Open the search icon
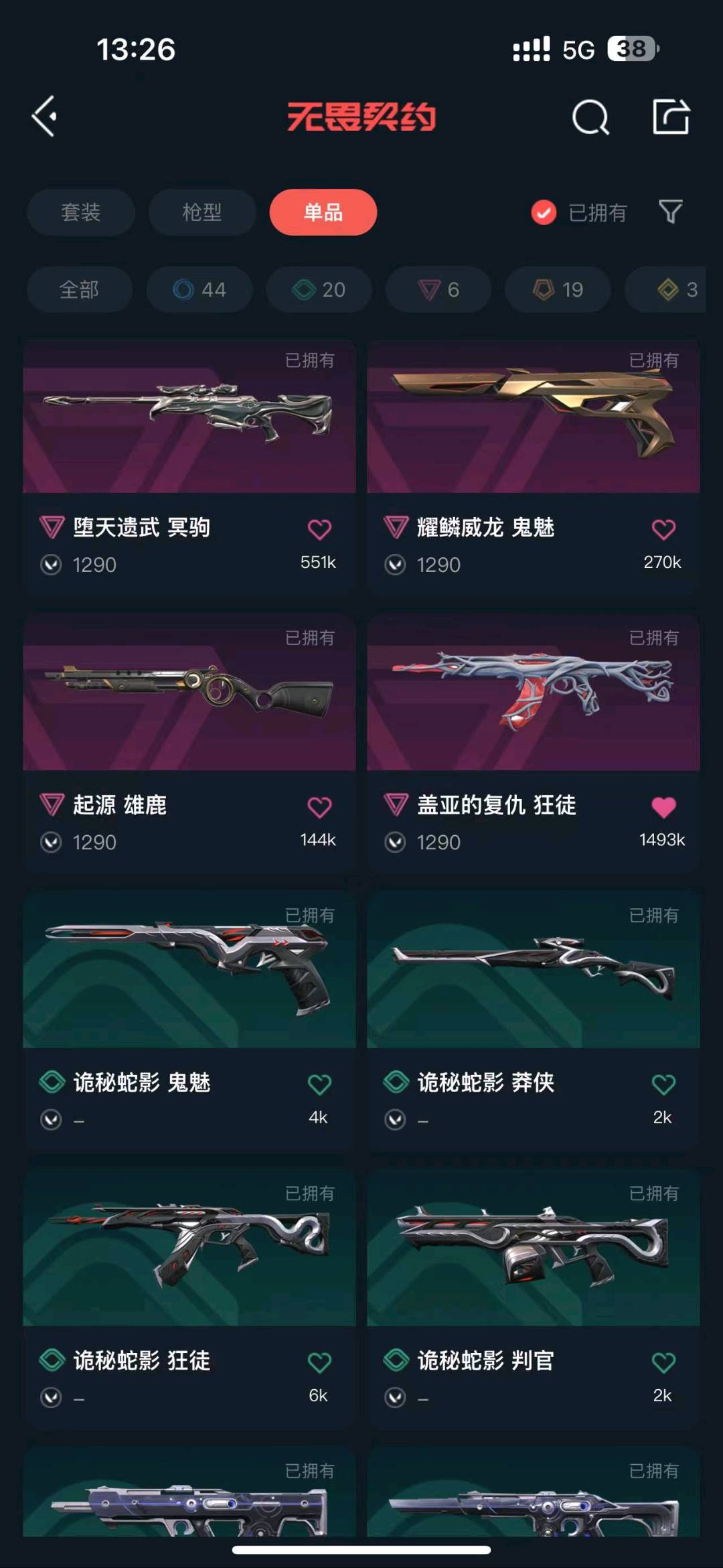This screenshot has width=723, height=1568. click(590, 118)
